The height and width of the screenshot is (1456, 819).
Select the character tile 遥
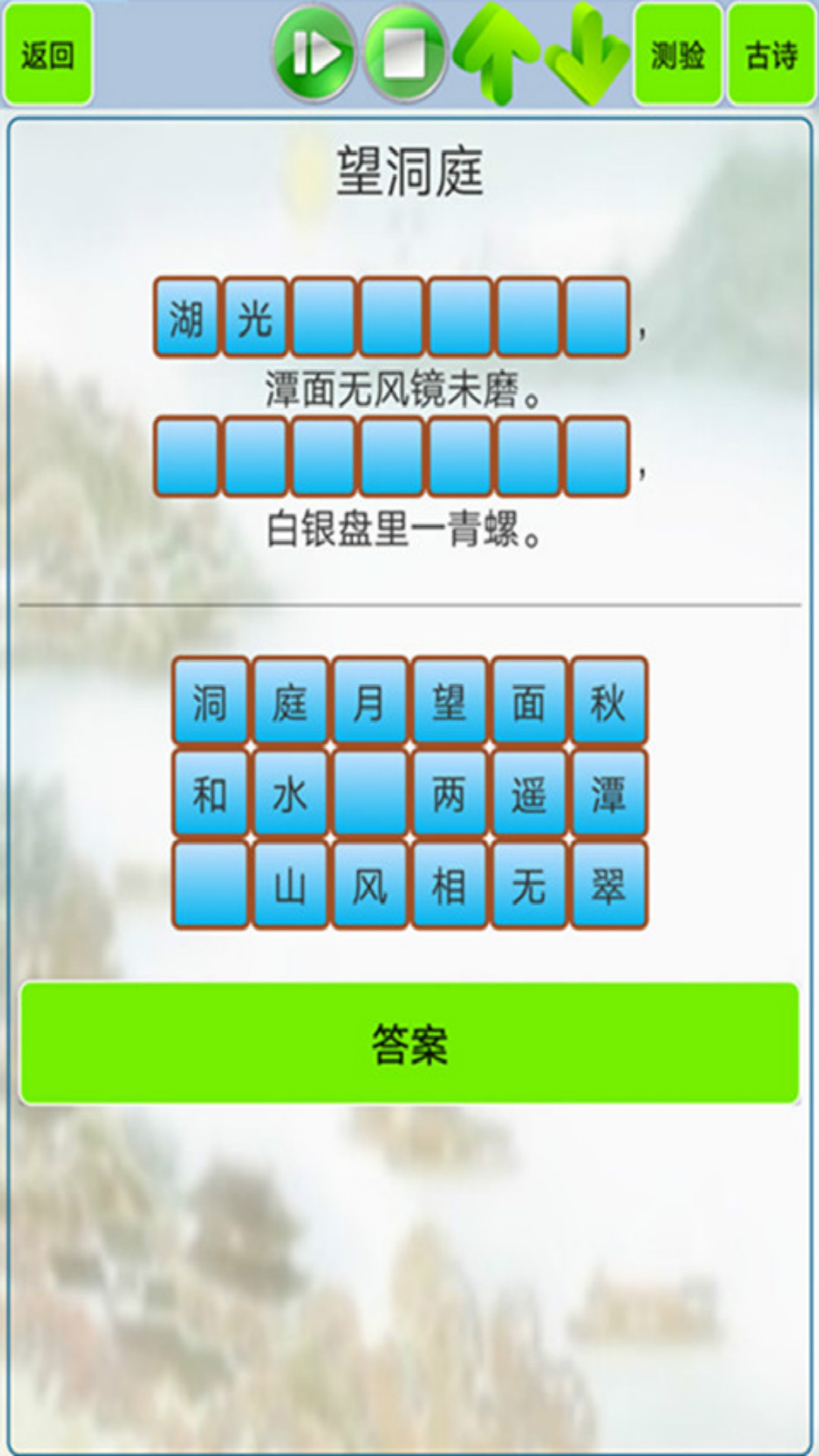[x=529, y=793]
